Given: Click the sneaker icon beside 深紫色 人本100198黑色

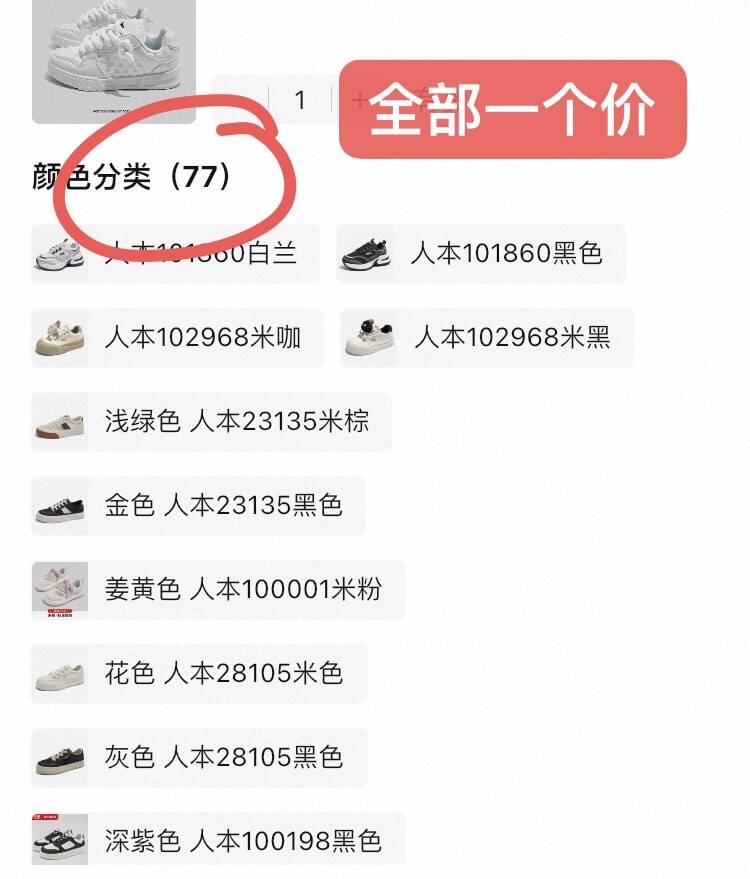Looking at the screenshot, I should [60, 838].
